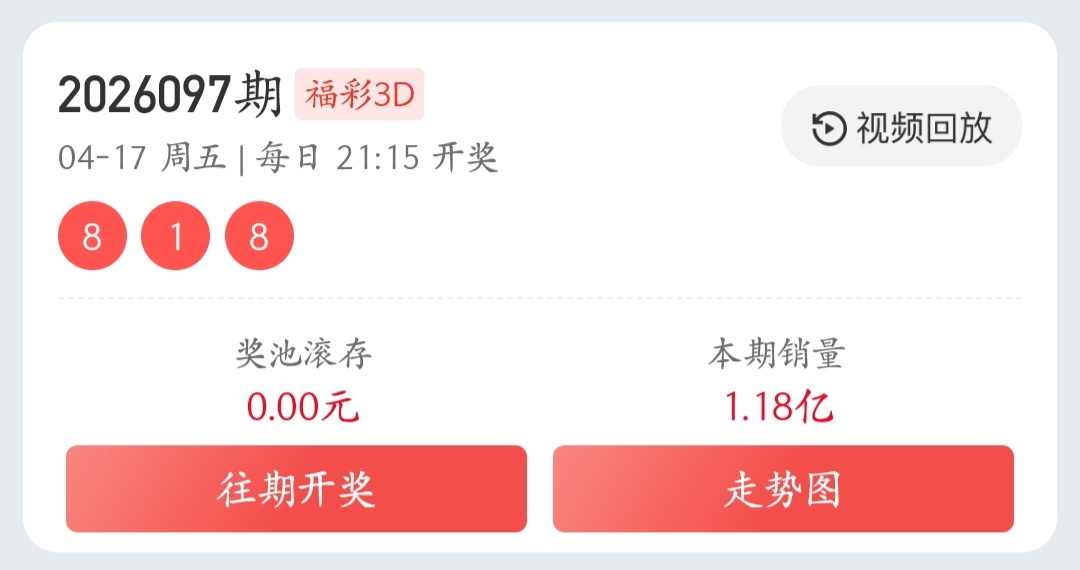Open the 走势图 trend chart
Image resolution: width=1080 pixels, height=570 pixels.
pyautogui.click(x=783, y=489)
